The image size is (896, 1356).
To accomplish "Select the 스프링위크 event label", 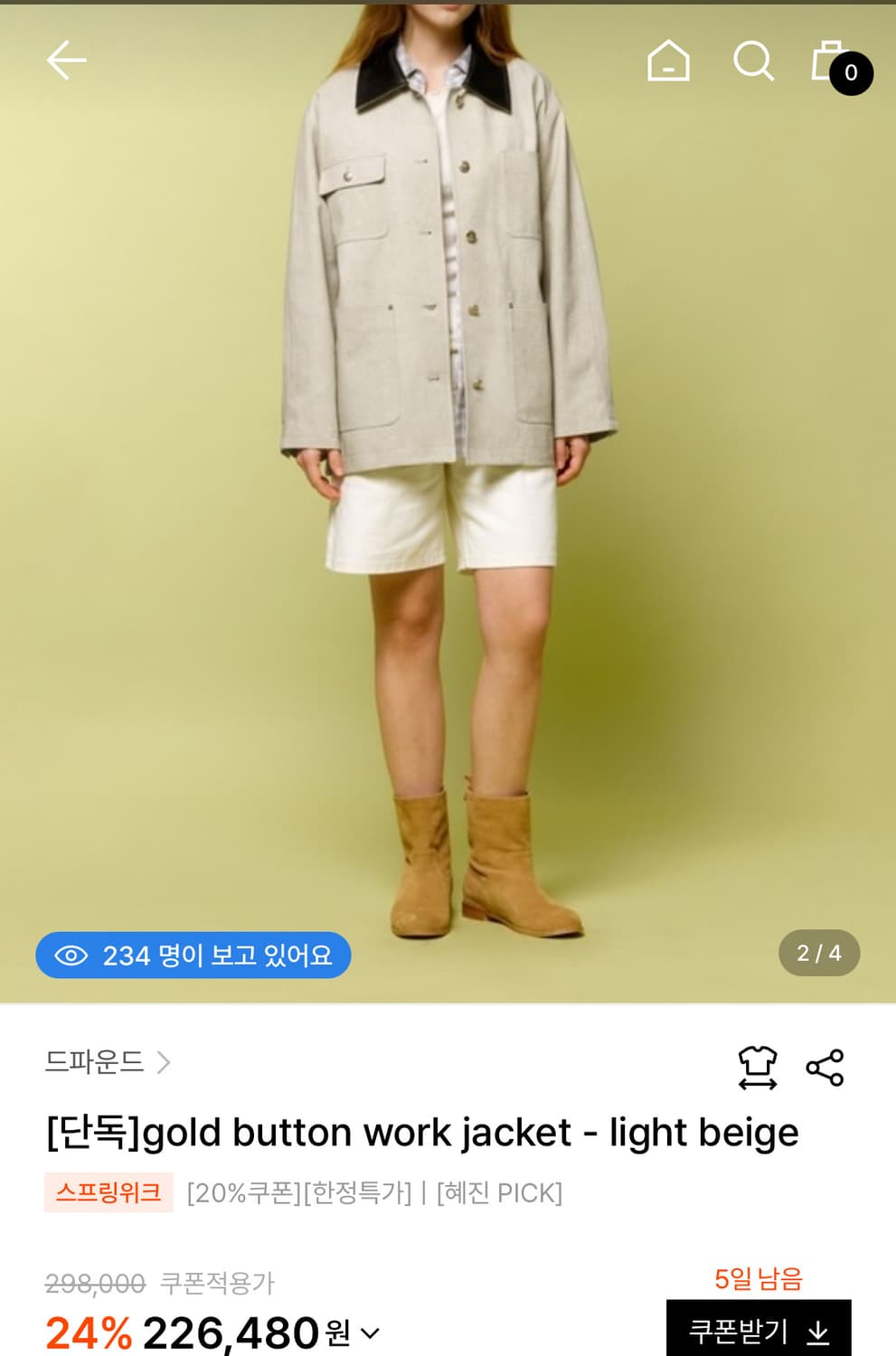I will point(108,1192).
